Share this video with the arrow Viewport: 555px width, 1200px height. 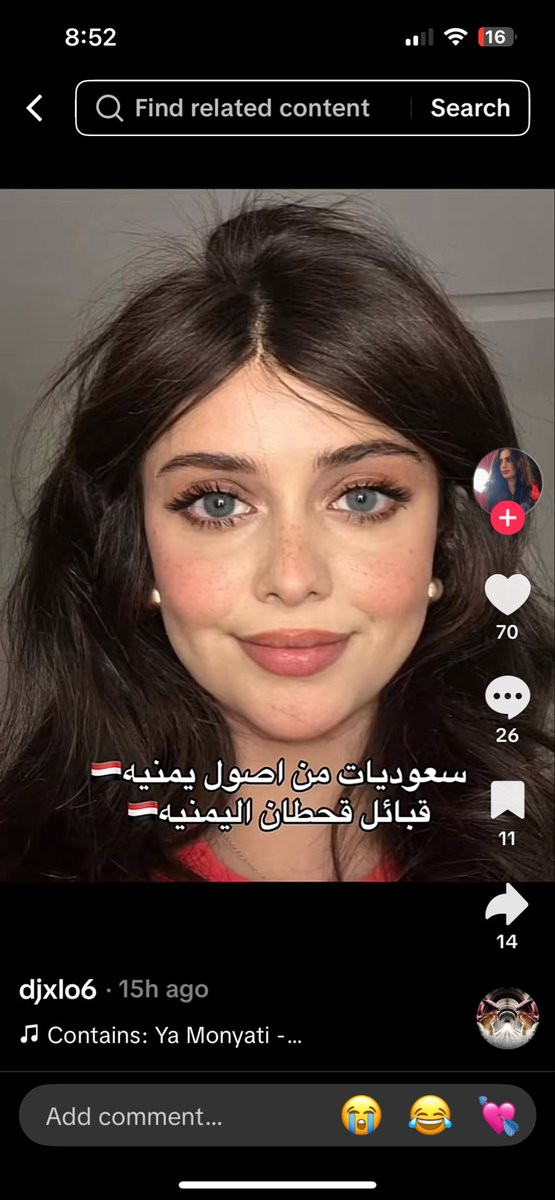pyautogui.click(x=507, y=903)
